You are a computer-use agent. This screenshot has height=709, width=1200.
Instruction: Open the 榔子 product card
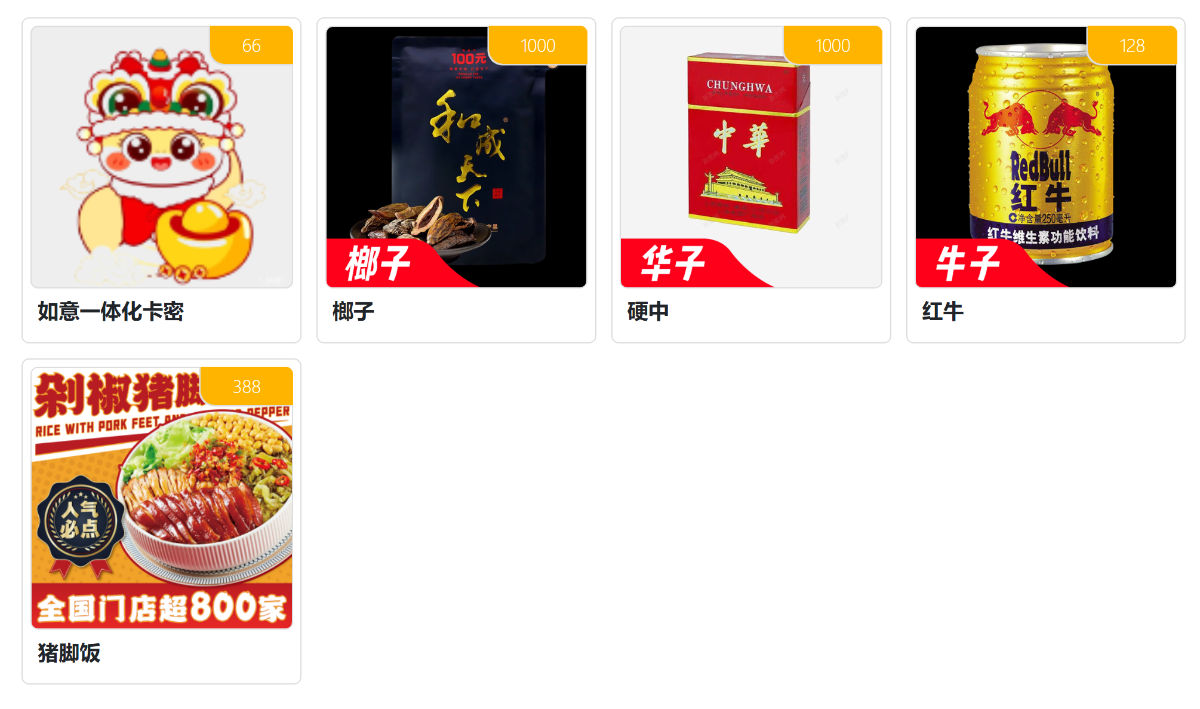point(456,180)
